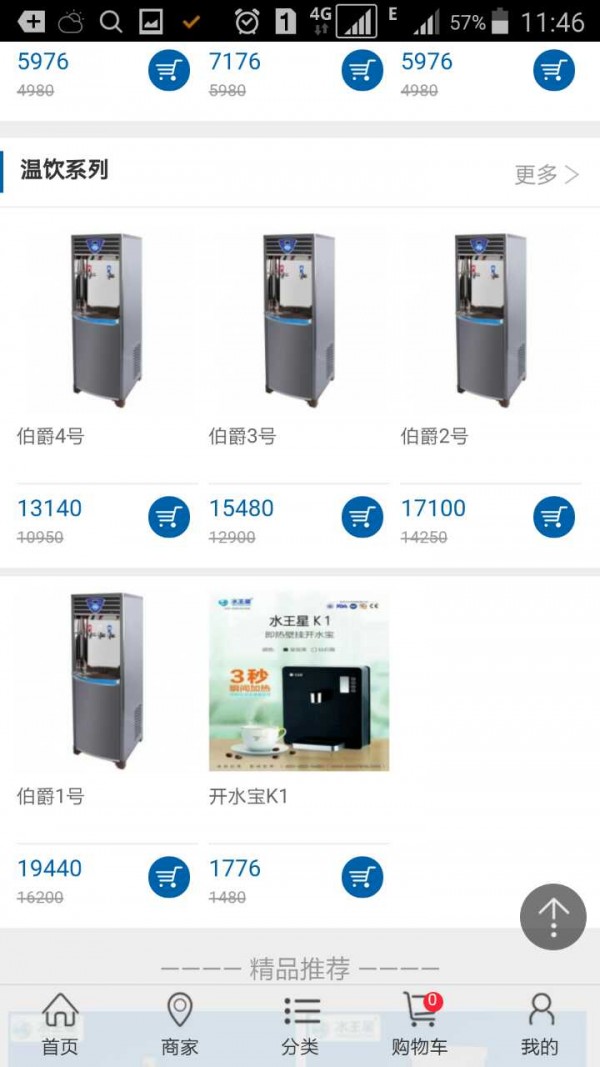
Task: Open the 购物车 tab
Action: [x=420, y=1024]
